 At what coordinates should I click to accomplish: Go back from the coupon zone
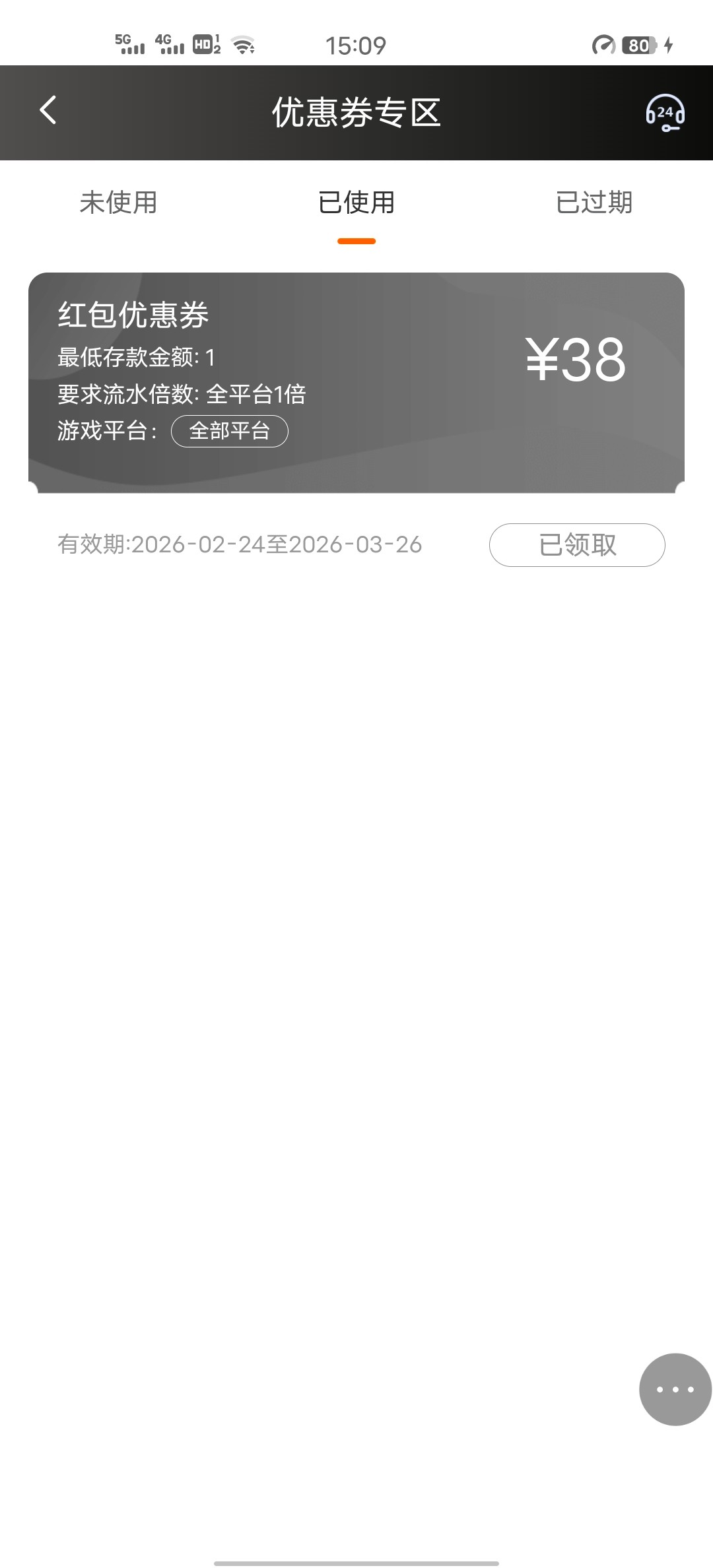pos(48,110)
